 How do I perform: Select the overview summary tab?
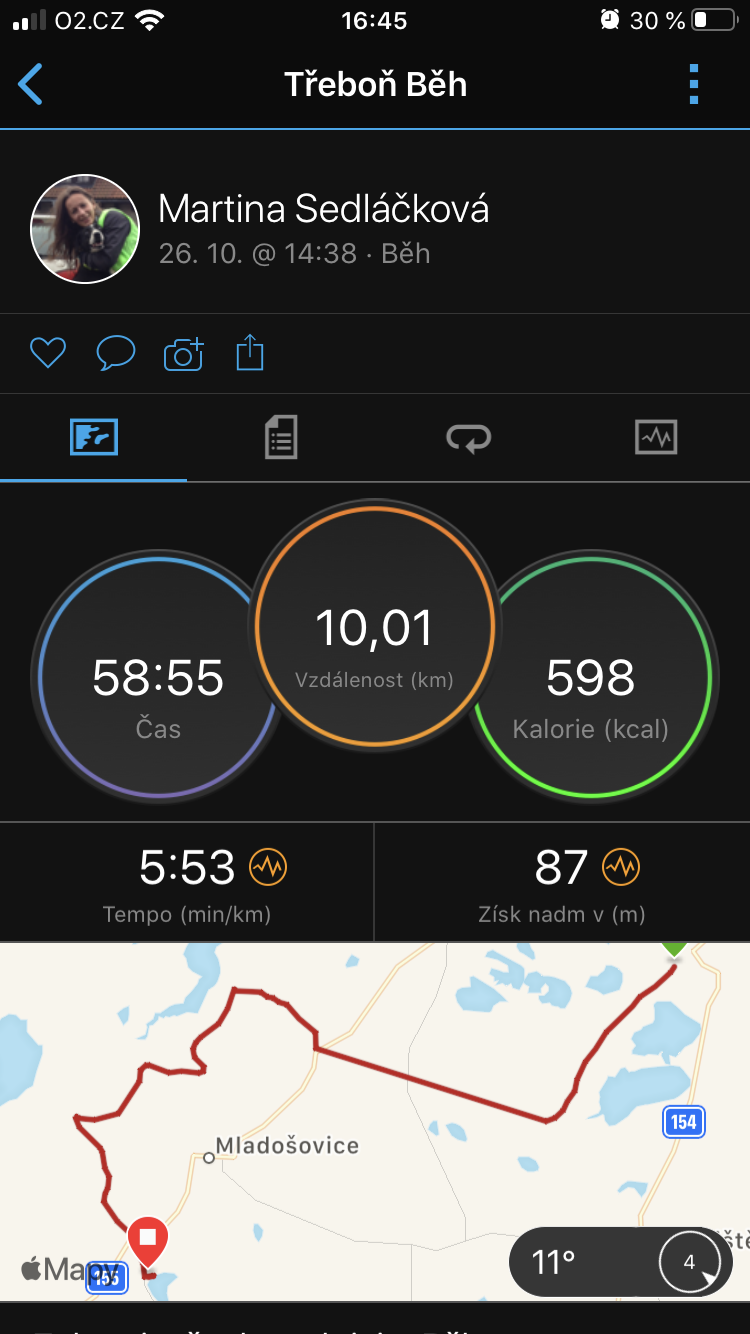click(94, 438)
